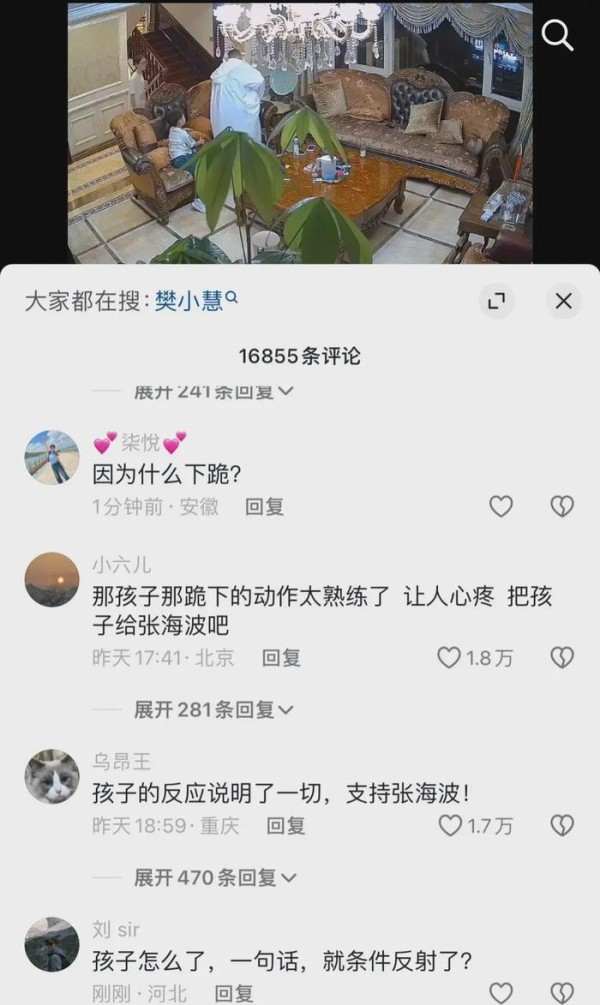Dislike 乌昂王's comment
This screenshot has width=600, height=1005.
pos(562,826)
